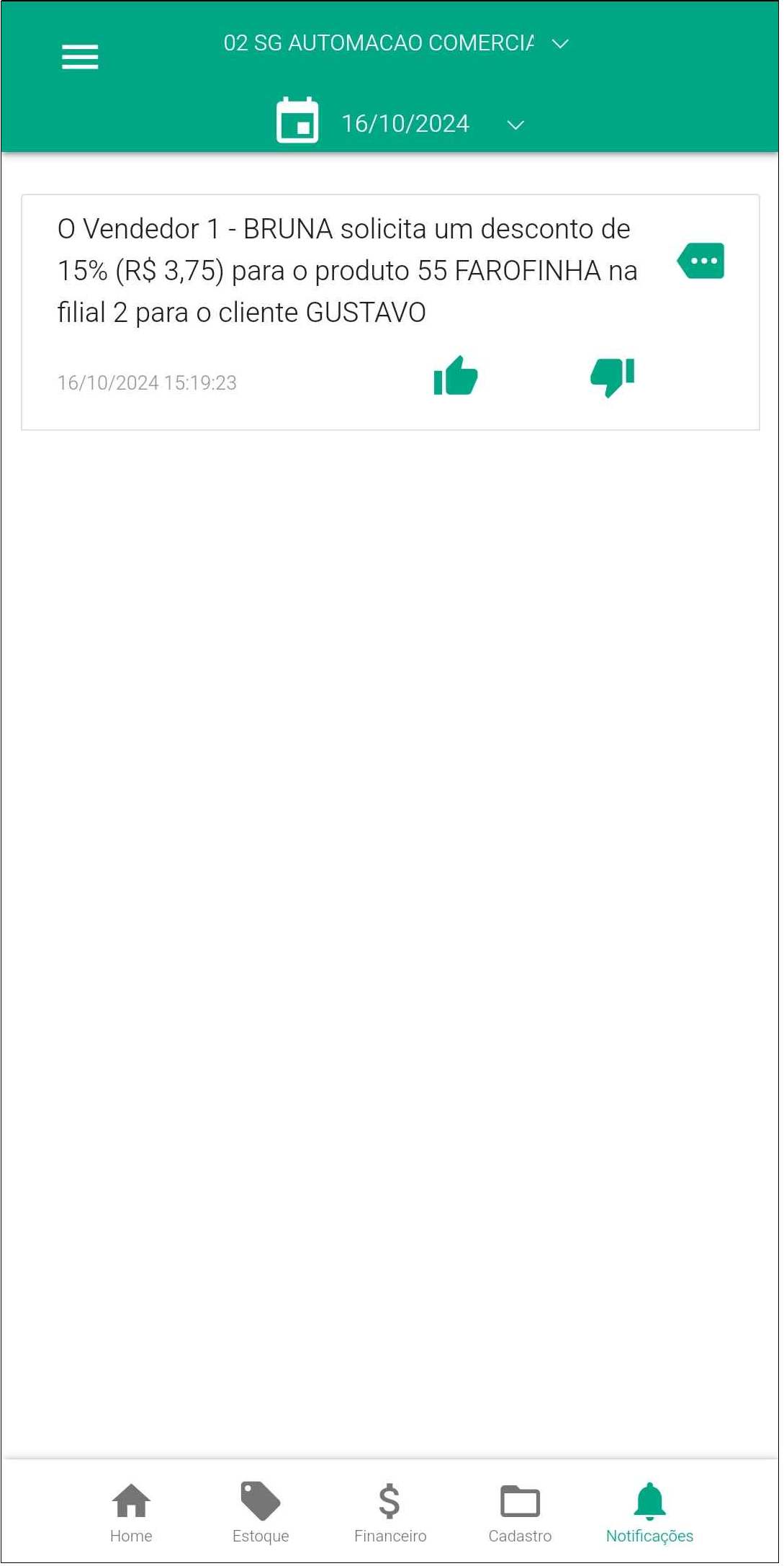
Task: Expand the SG AUTOMACAO COMERCIAL company dropdown
Action: (395, 43)
